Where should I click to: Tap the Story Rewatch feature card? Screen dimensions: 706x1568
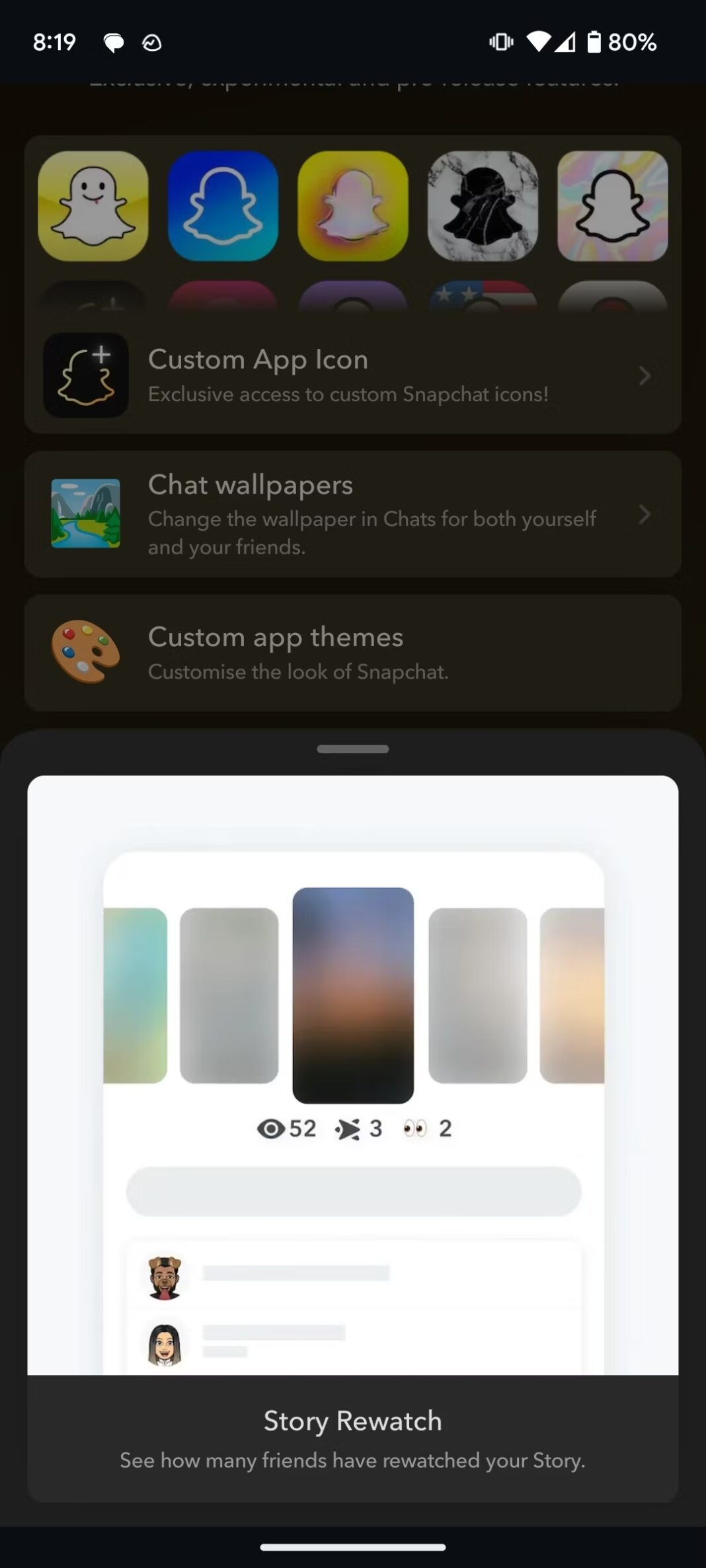click(x=352, y=1137)
